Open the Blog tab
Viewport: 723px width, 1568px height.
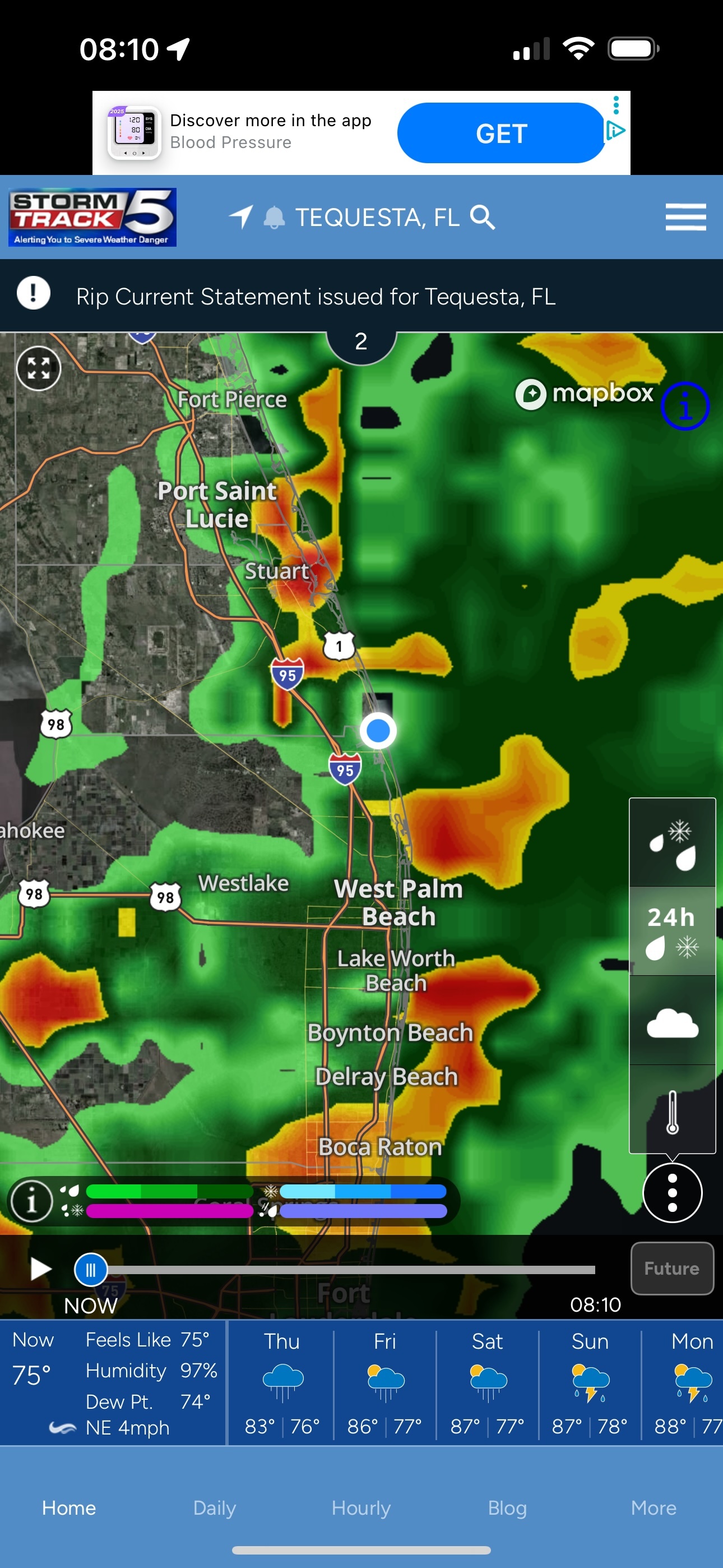[507, 1508]
